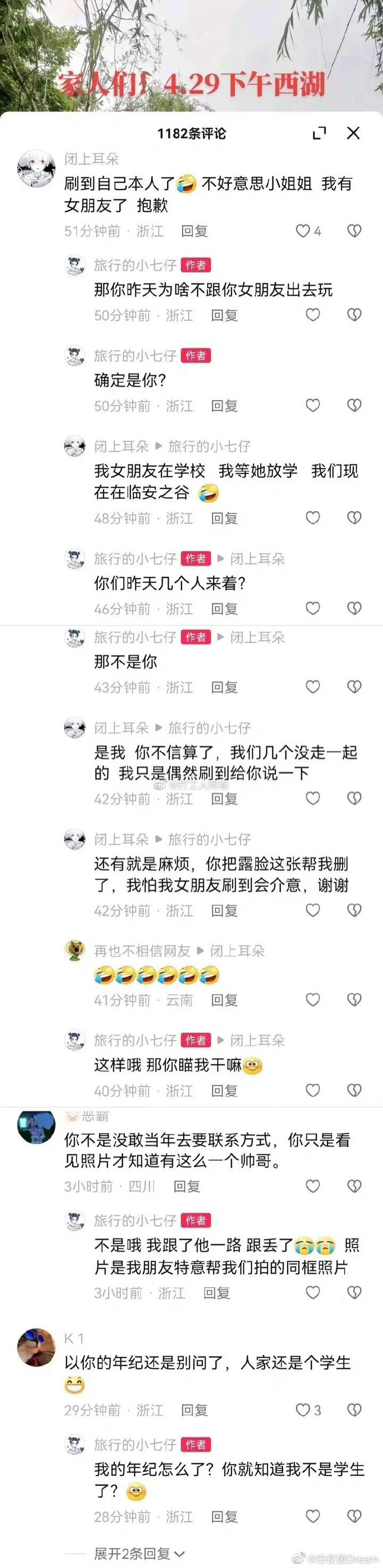Reply to the comment 这样哦 那你瞄我干嘛
Screen dimensions: 383x1568
click(224, 1090)
